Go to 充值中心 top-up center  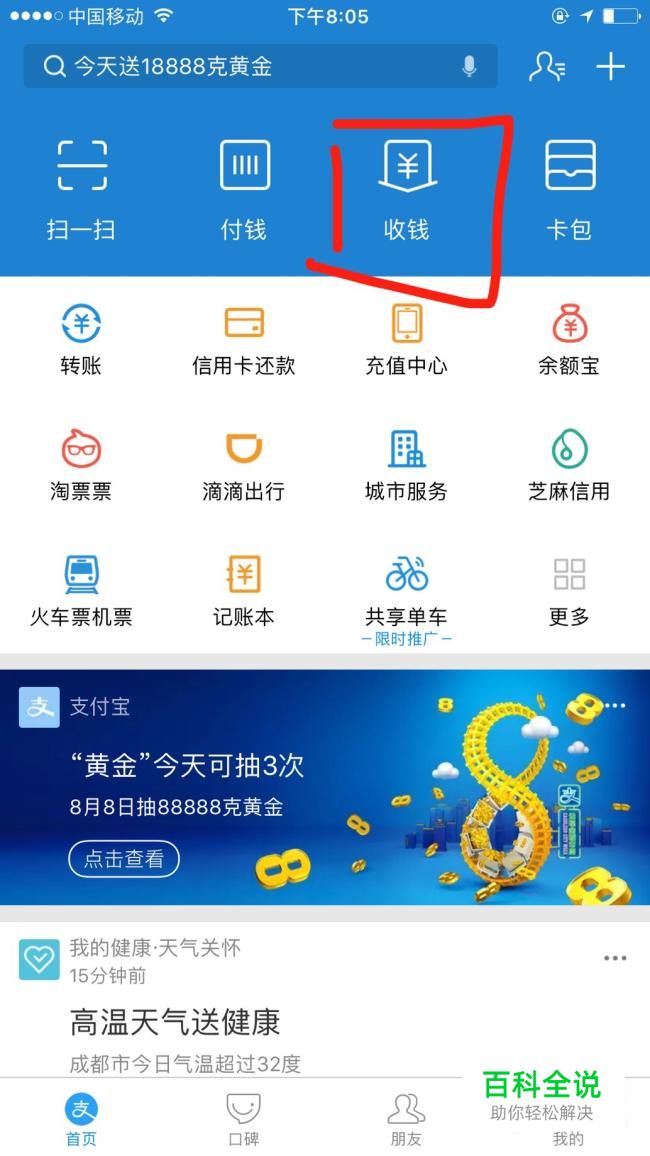pyautogui.click(x=406, y=340)
